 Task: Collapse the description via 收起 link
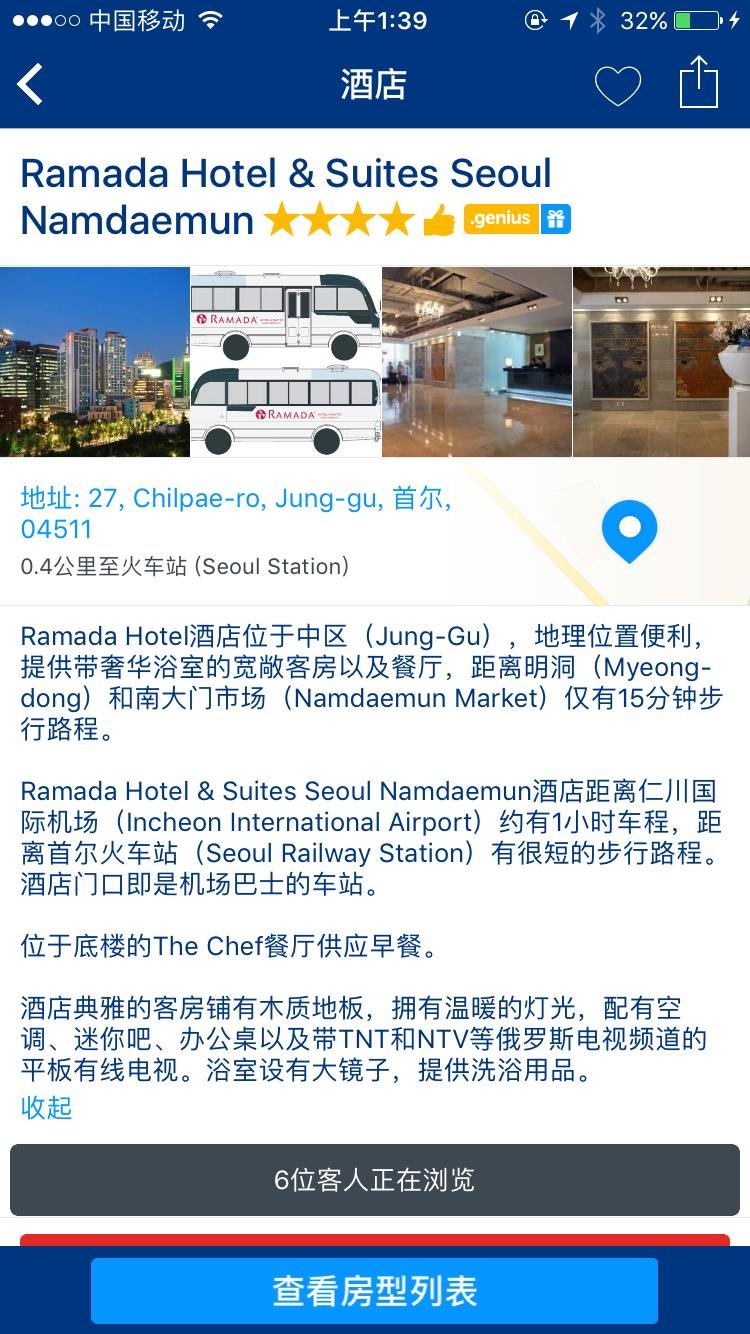(x=45, y=1108)
